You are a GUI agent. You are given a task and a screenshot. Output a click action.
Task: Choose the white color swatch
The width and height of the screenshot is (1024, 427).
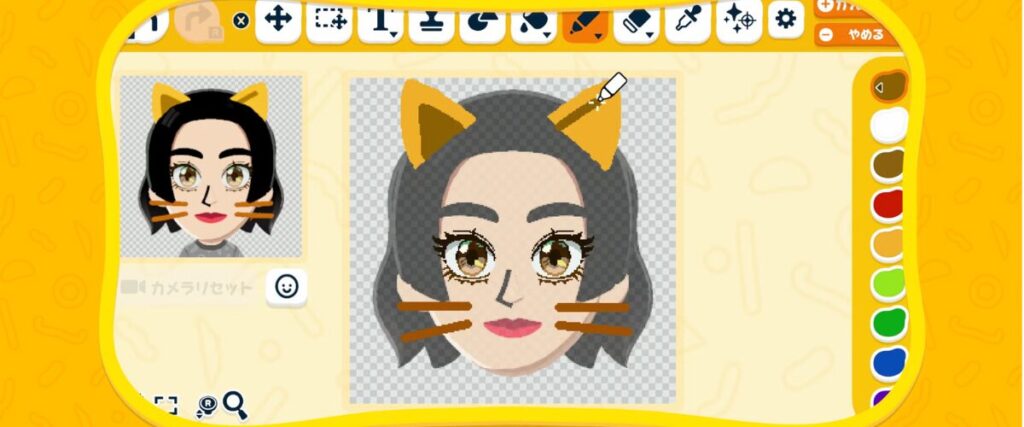pyautogui.click(x=888, y=126)
